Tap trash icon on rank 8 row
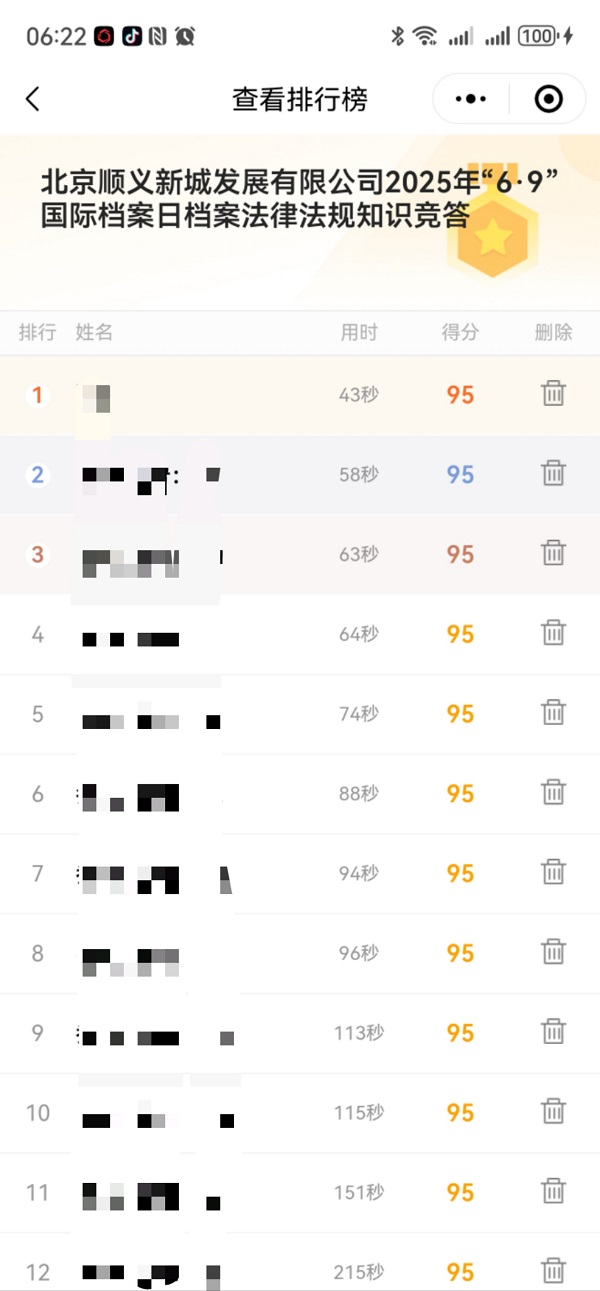600x1291 pixels. [553, 951]
